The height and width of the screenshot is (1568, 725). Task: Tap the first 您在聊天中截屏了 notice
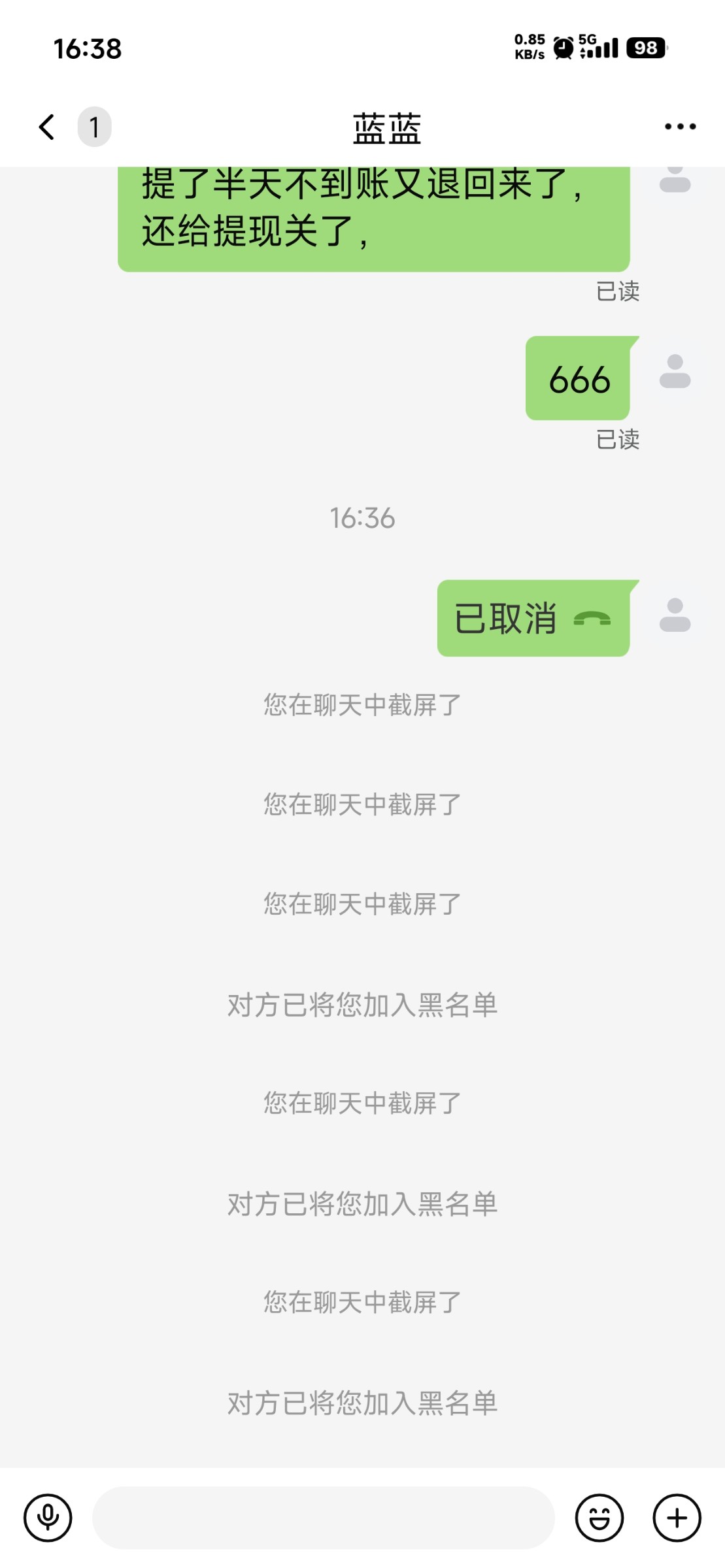[x=362, y=706]
